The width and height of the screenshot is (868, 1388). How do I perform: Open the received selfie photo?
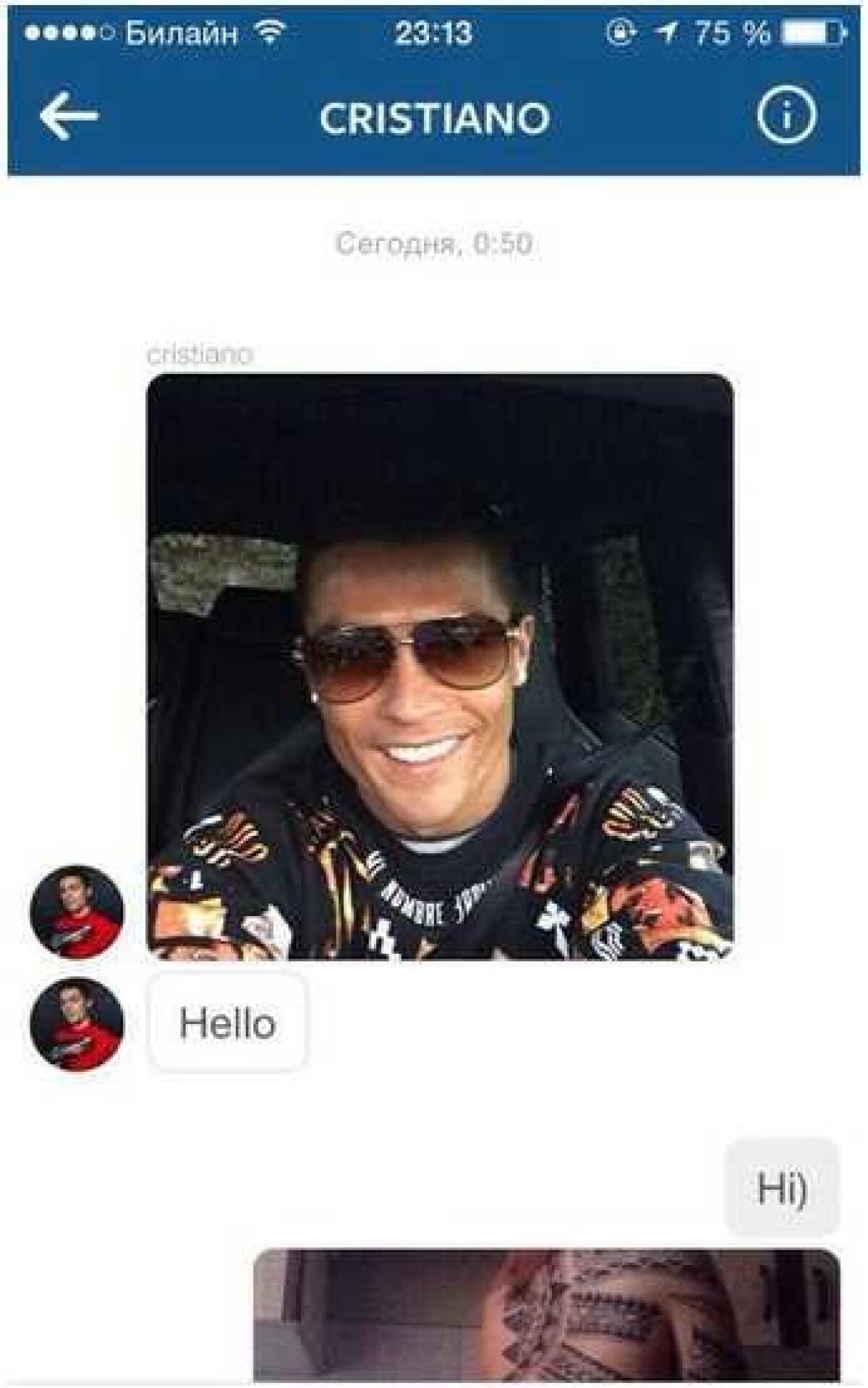(440, 667)
